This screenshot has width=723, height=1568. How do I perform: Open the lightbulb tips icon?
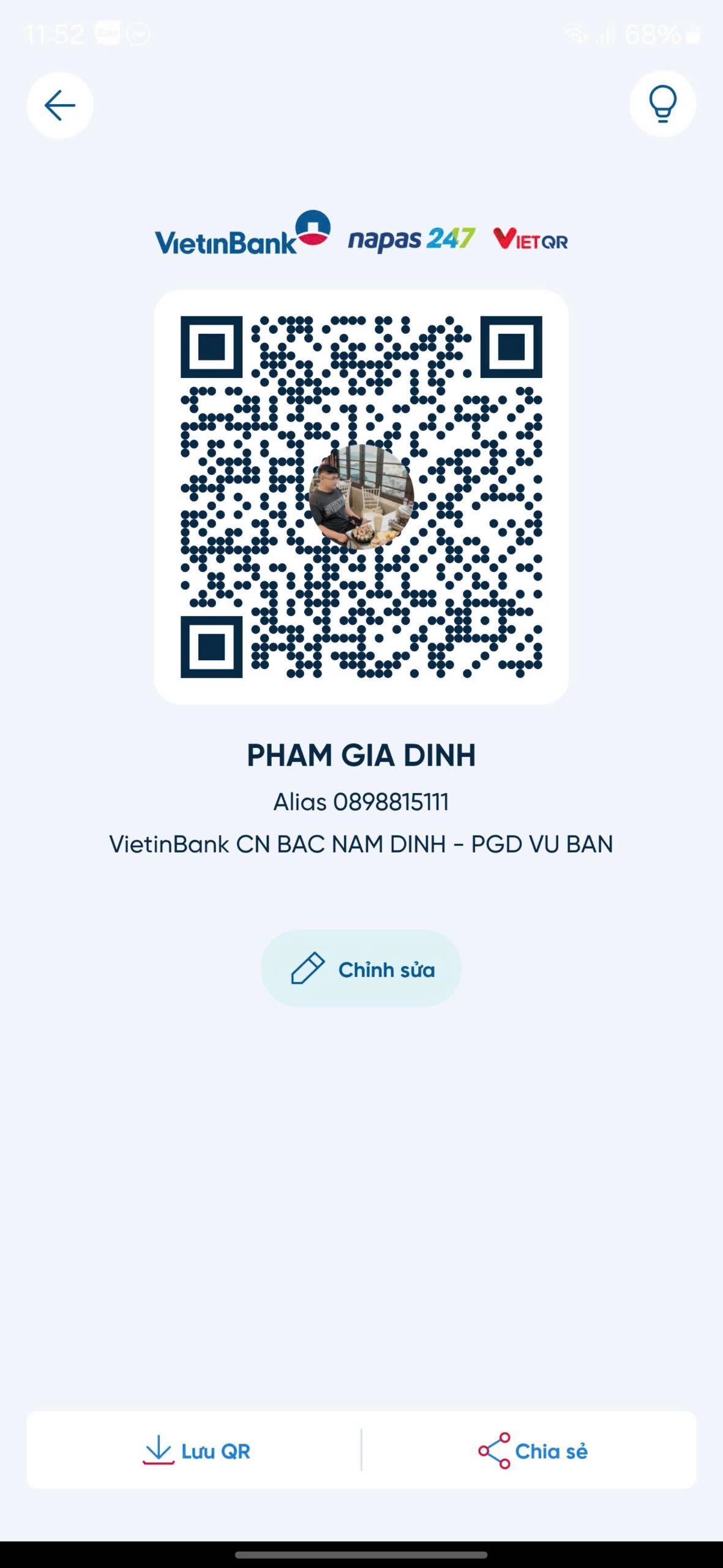[662, 104]
